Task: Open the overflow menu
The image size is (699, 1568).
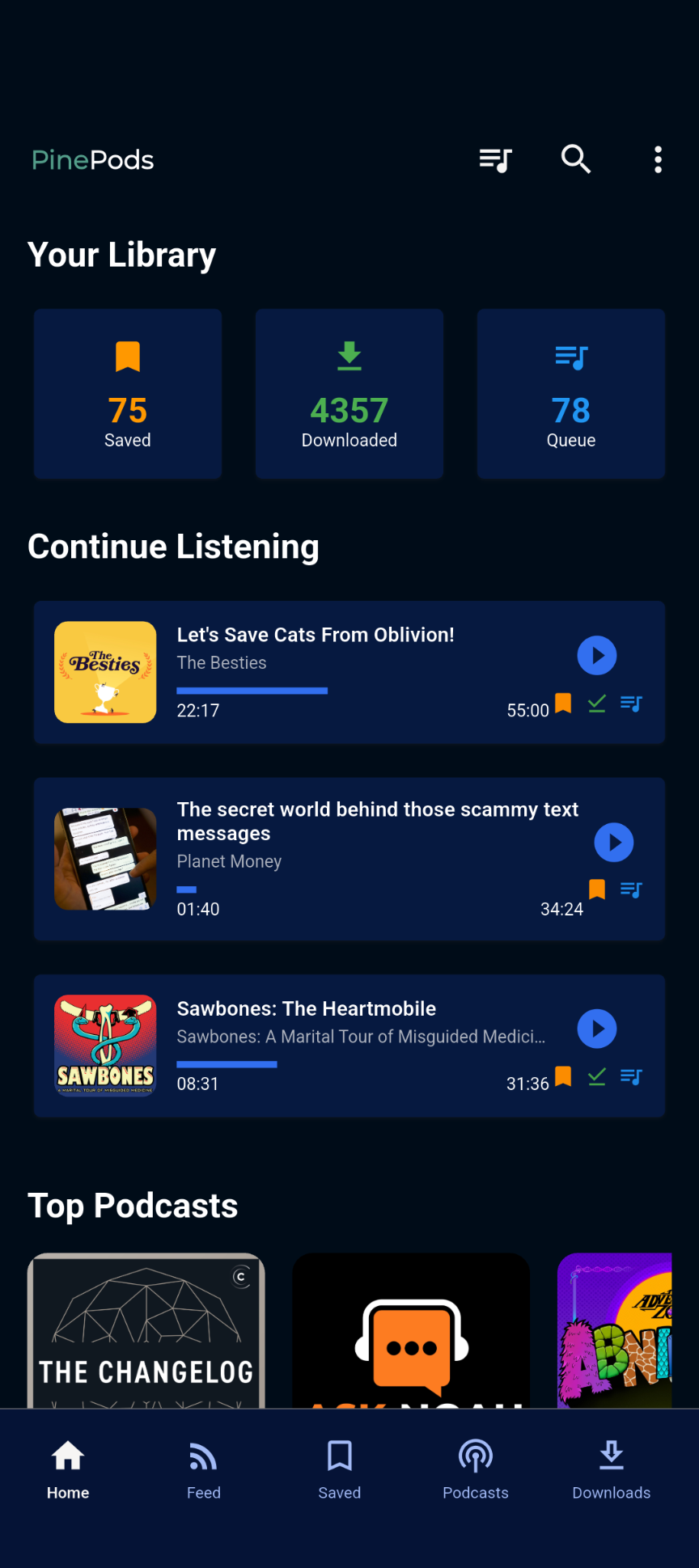Action: (658, 160)
